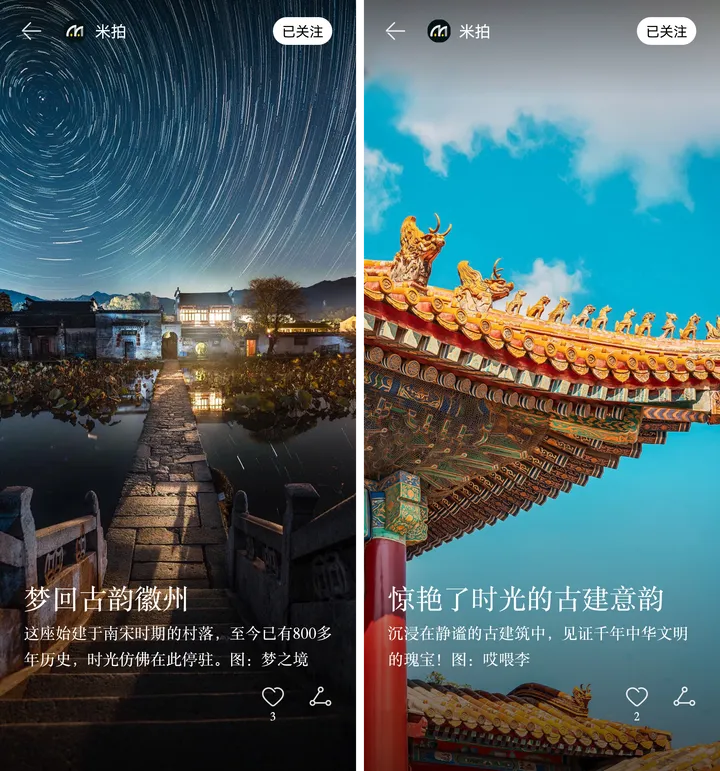Tap 已关注 button above the star trail photo
Viewport: 720px width, 771px height.
[302, 31]
